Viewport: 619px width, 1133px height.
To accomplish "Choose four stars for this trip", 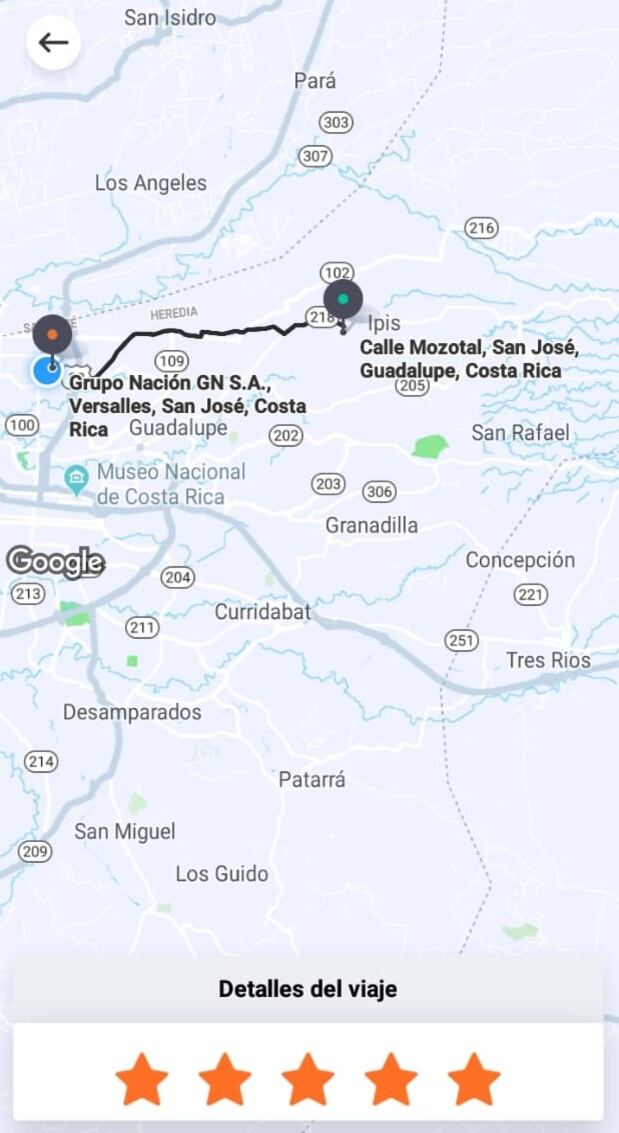I will coord(391,1079).
